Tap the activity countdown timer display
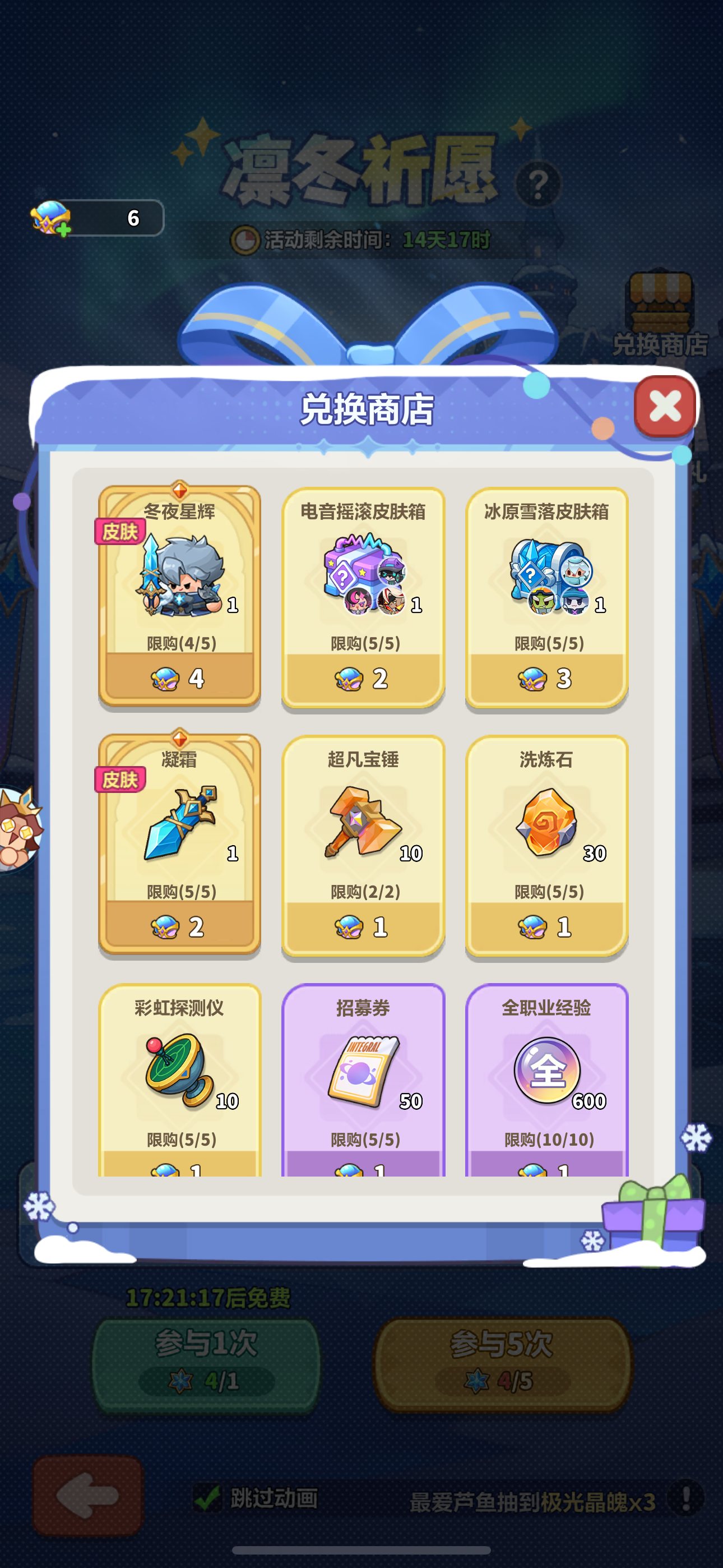This screenshot has width=723, height=1568. pos(365,239)
